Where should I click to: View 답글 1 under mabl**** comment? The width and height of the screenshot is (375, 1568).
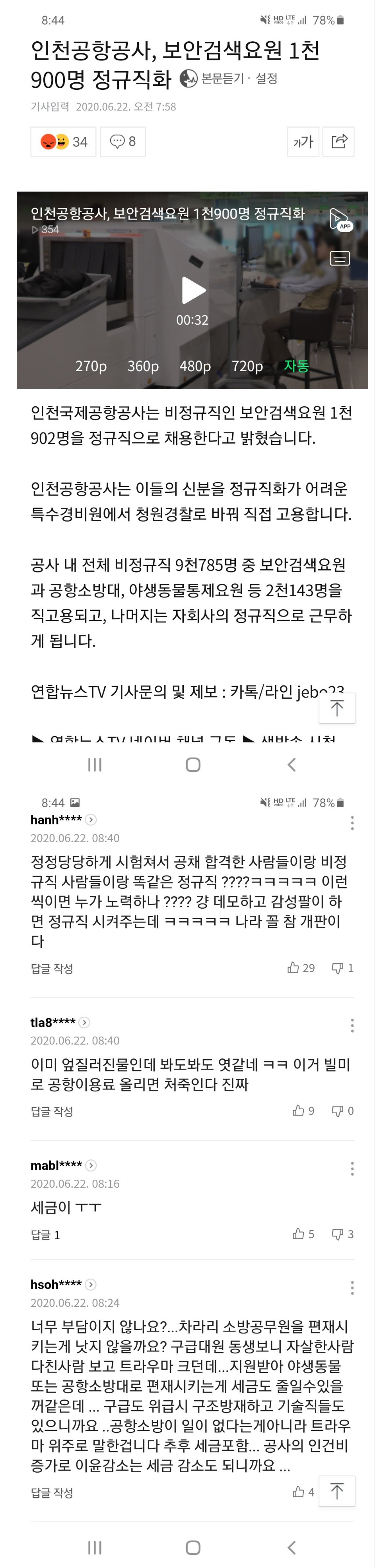coord(45,1235)
